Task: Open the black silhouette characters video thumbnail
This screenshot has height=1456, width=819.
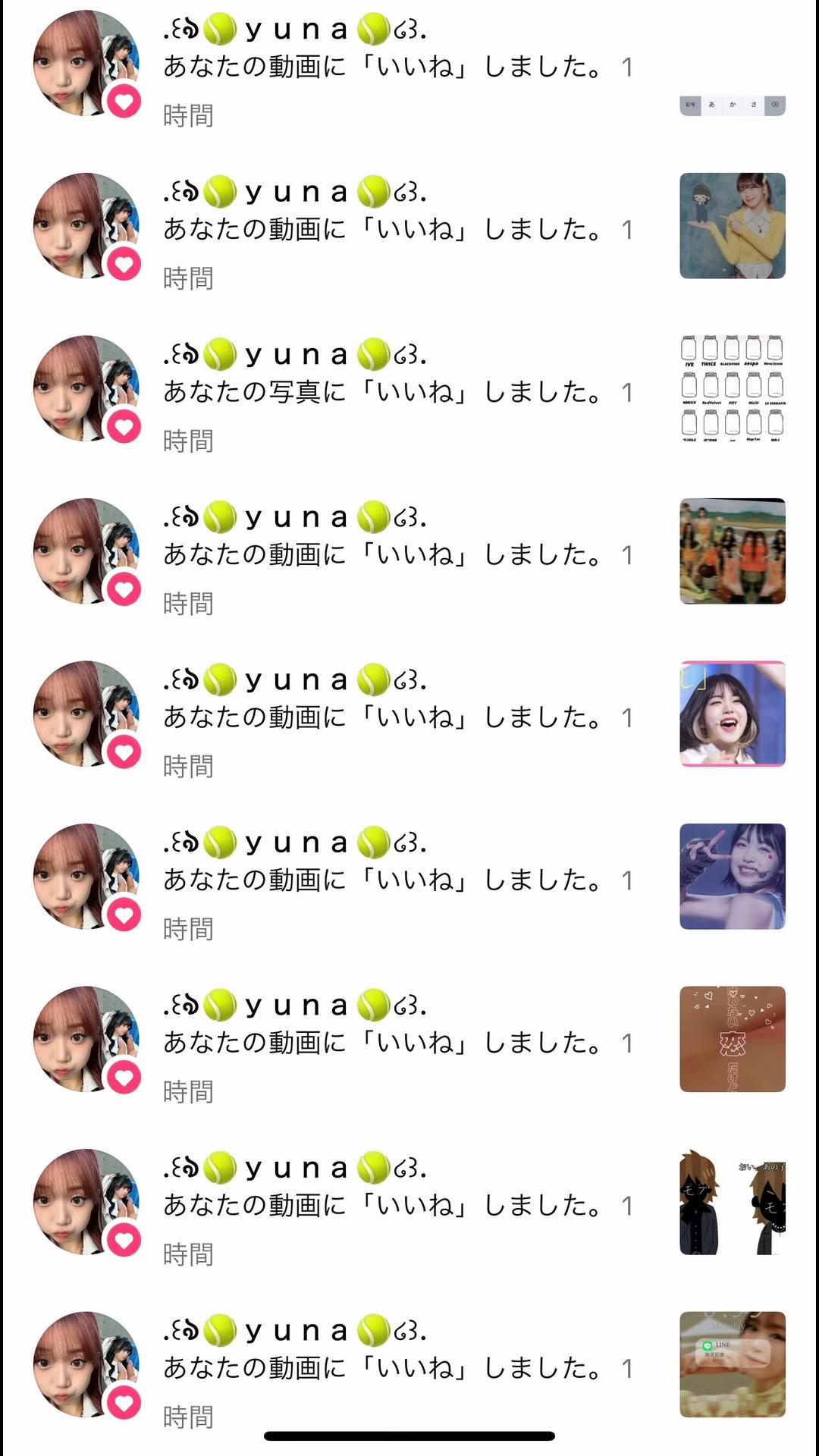Action: [x=732, y=1202]
